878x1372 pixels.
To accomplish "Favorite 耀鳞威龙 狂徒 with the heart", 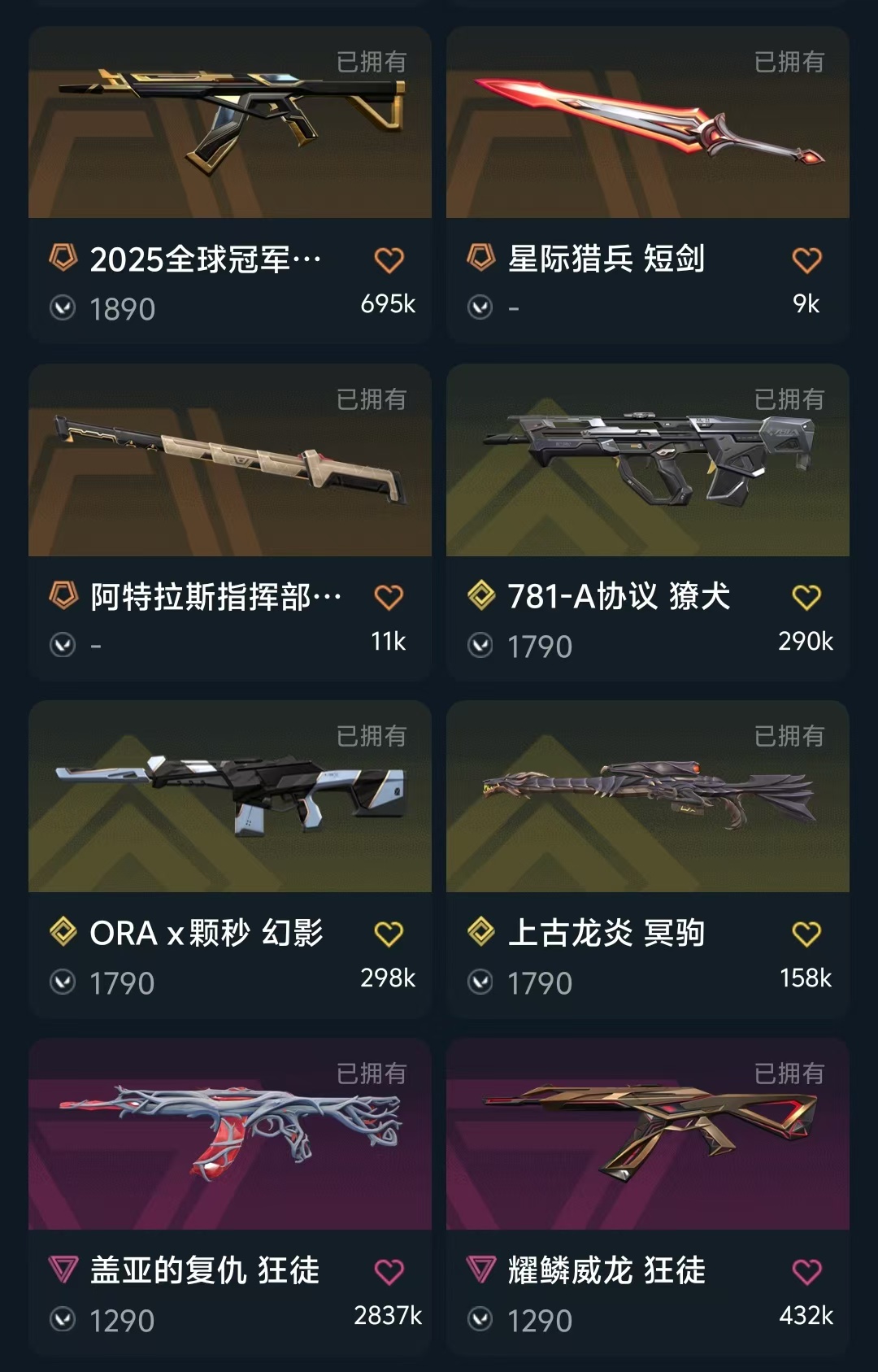I will (806, 1272).
